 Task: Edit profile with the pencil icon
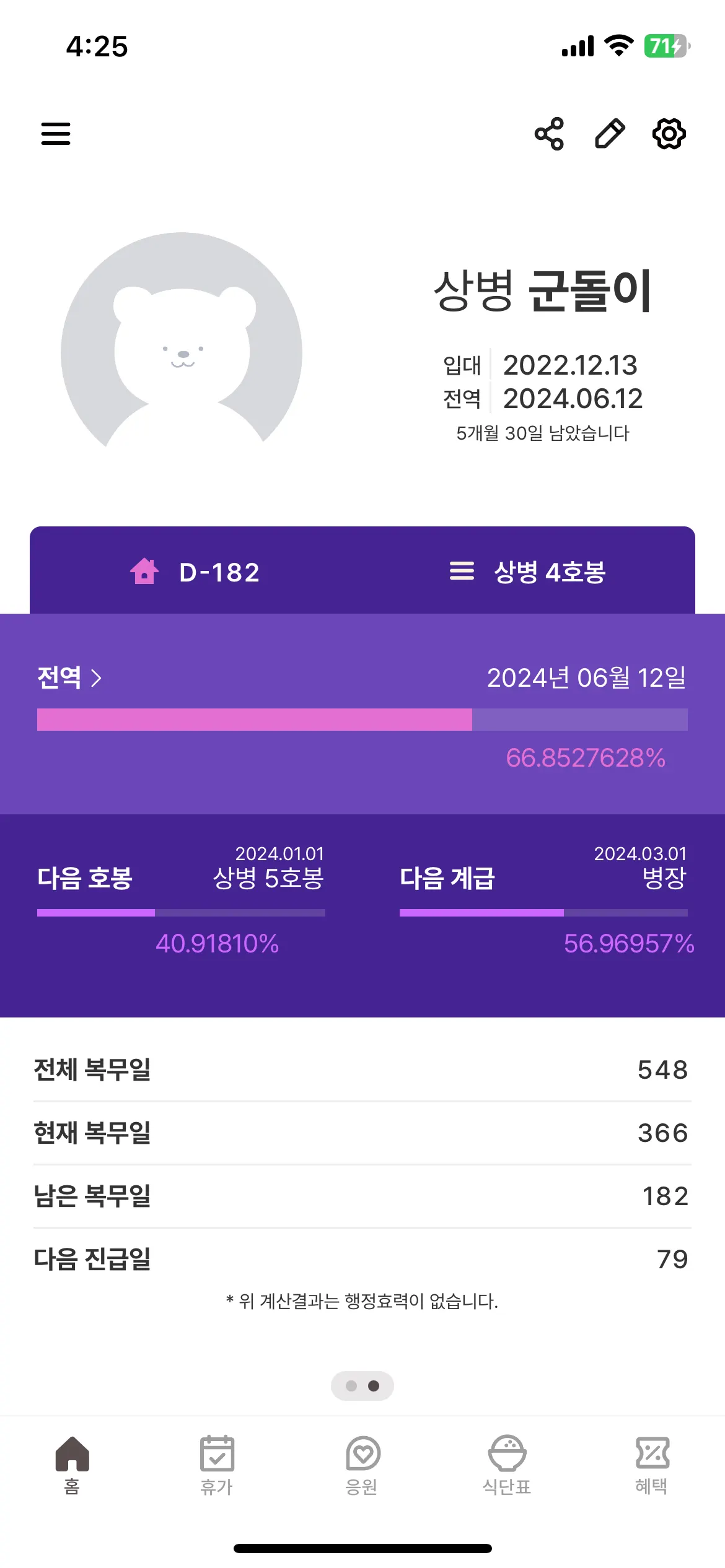610,134
